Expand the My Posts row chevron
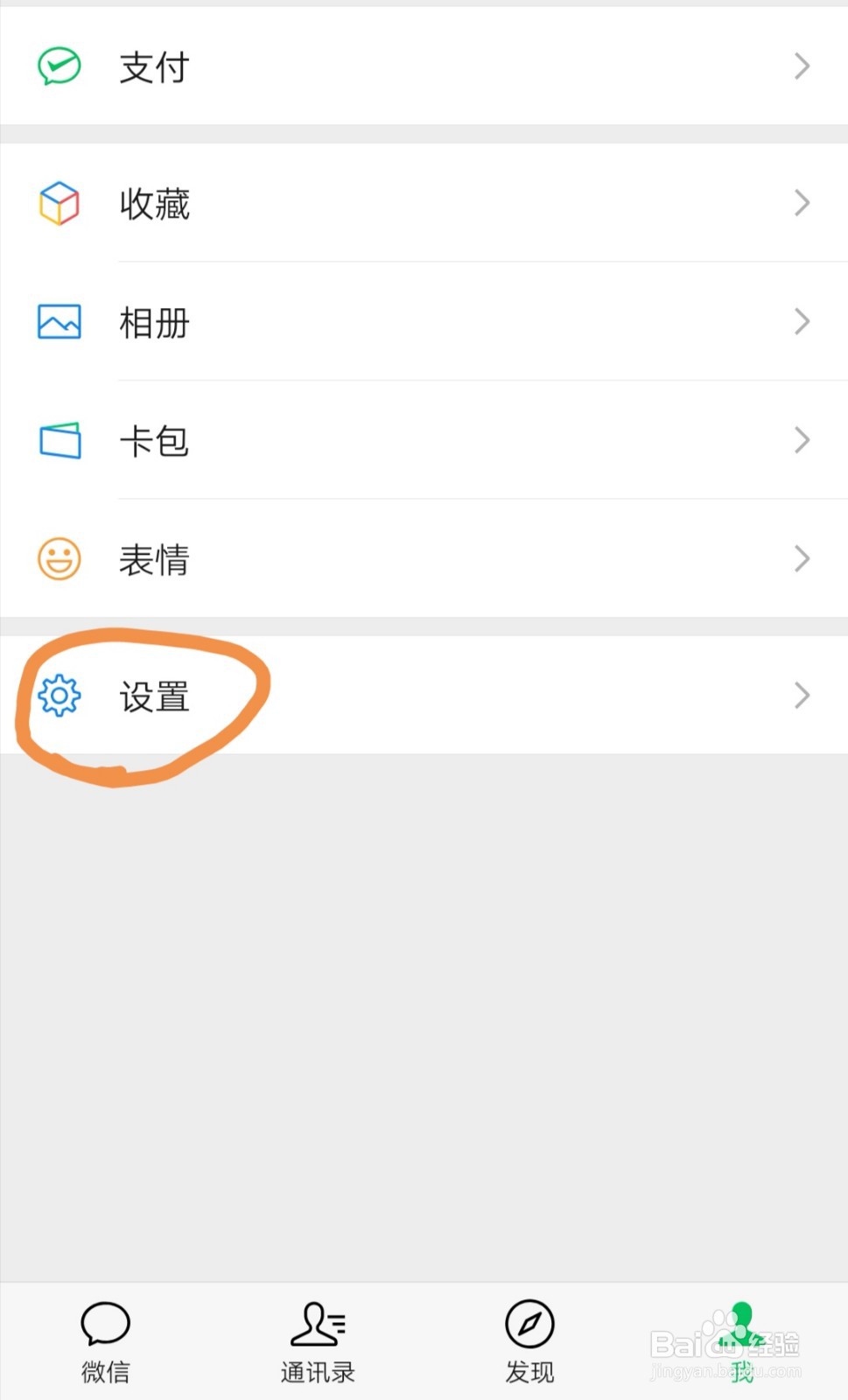Screen dimensions: 848x1400 pyautogui.click(x=801, y=321)
